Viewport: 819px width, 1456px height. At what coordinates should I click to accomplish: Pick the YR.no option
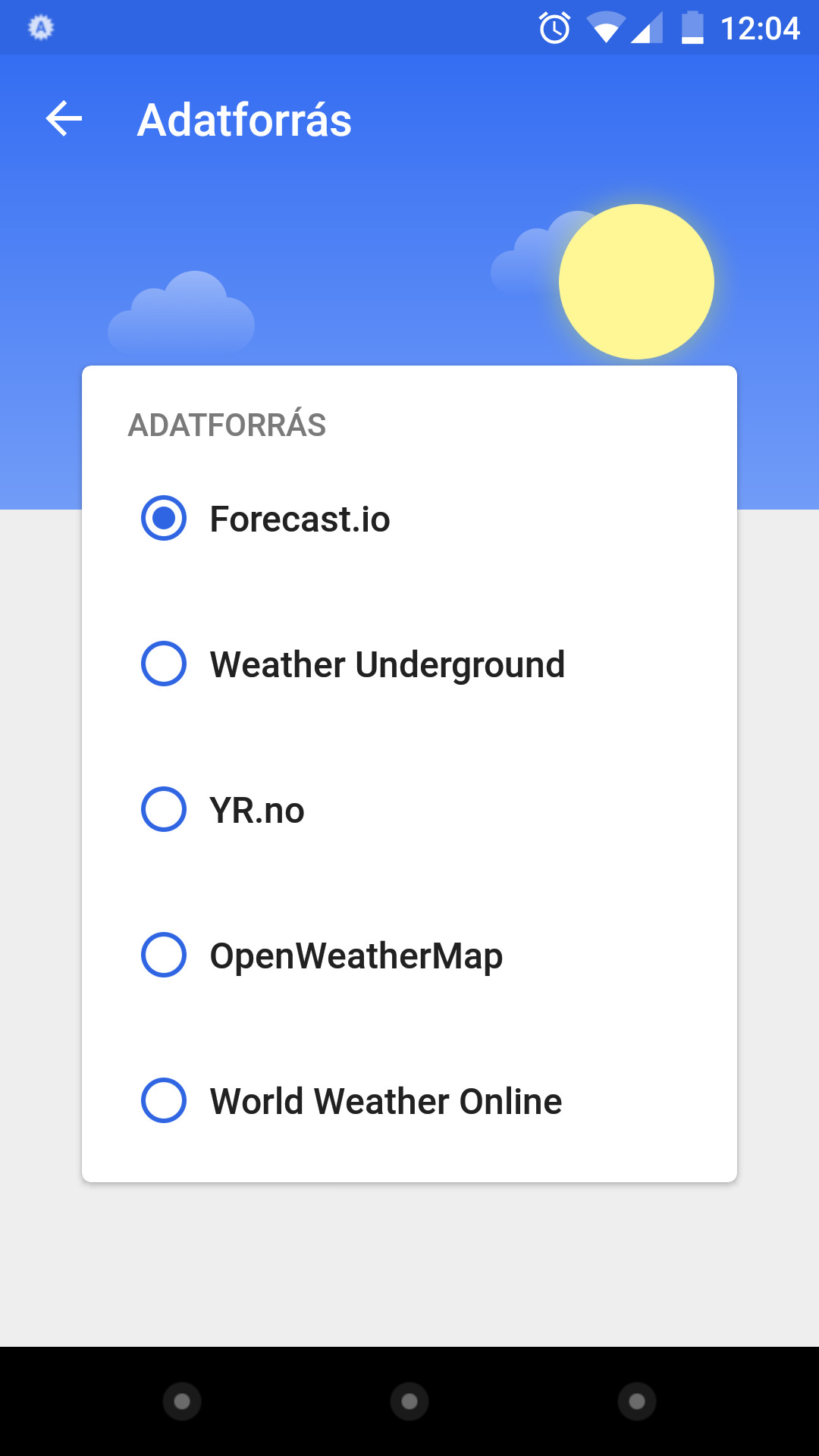409,810
